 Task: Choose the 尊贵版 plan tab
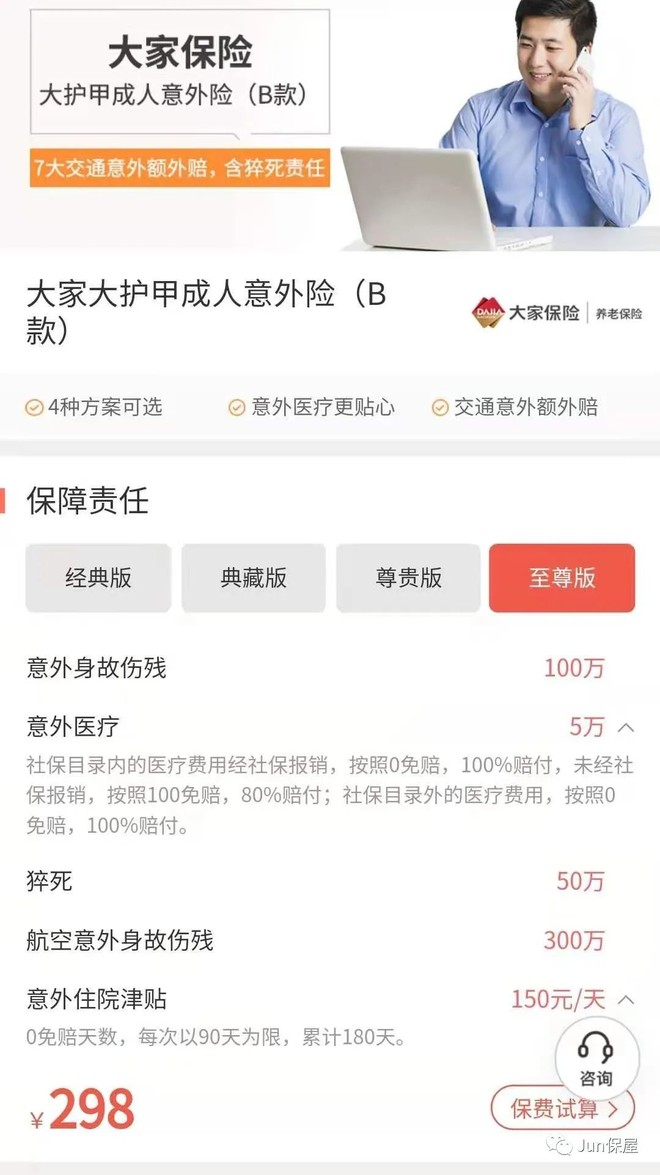(408, 578)
